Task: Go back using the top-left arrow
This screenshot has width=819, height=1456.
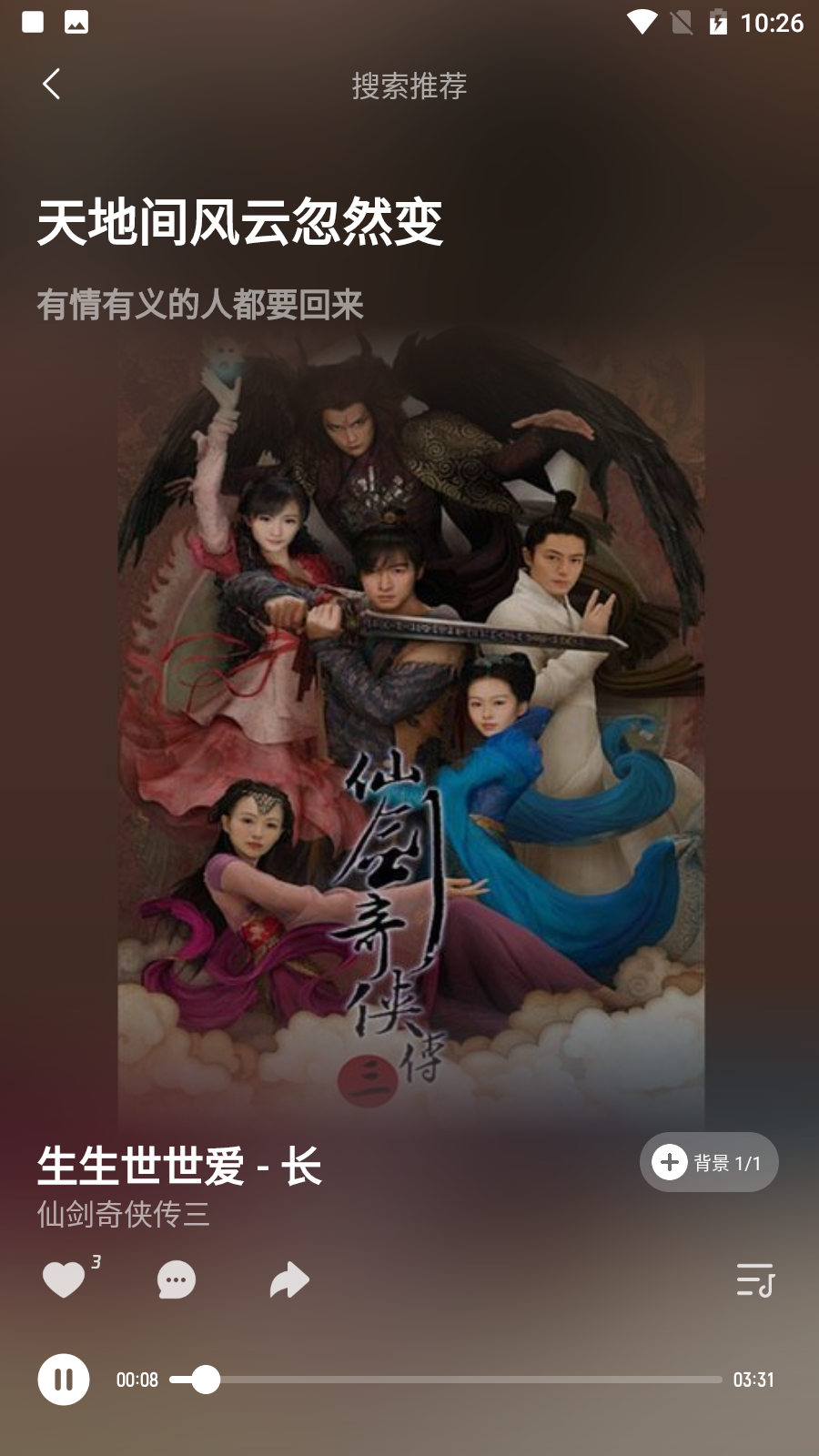Action: 52,85
